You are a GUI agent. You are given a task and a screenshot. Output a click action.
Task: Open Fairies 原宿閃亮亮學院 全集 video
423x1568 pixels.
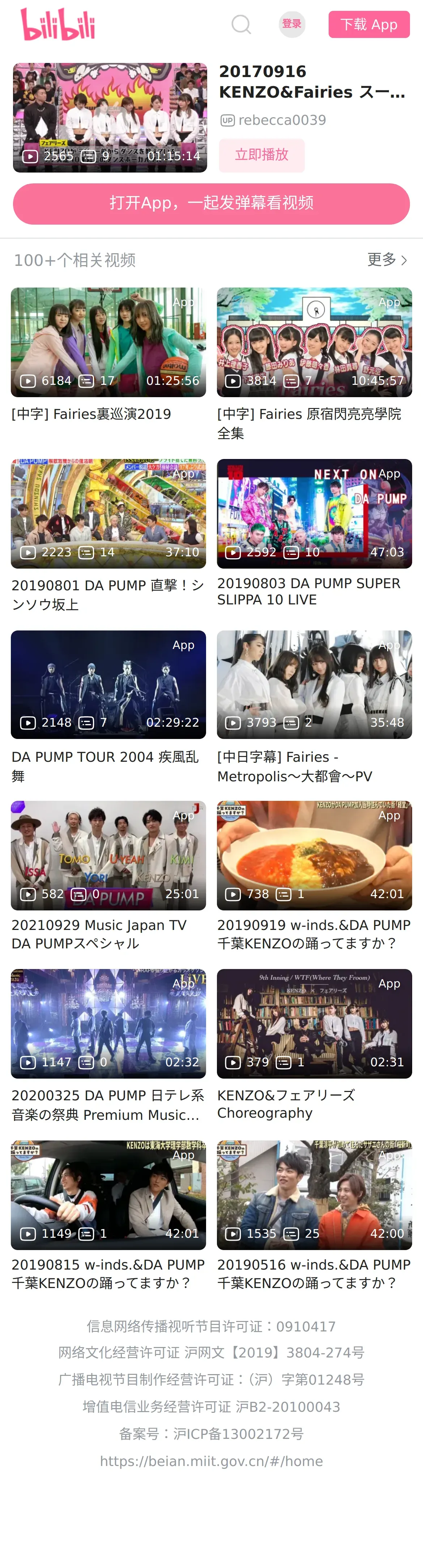314,343
